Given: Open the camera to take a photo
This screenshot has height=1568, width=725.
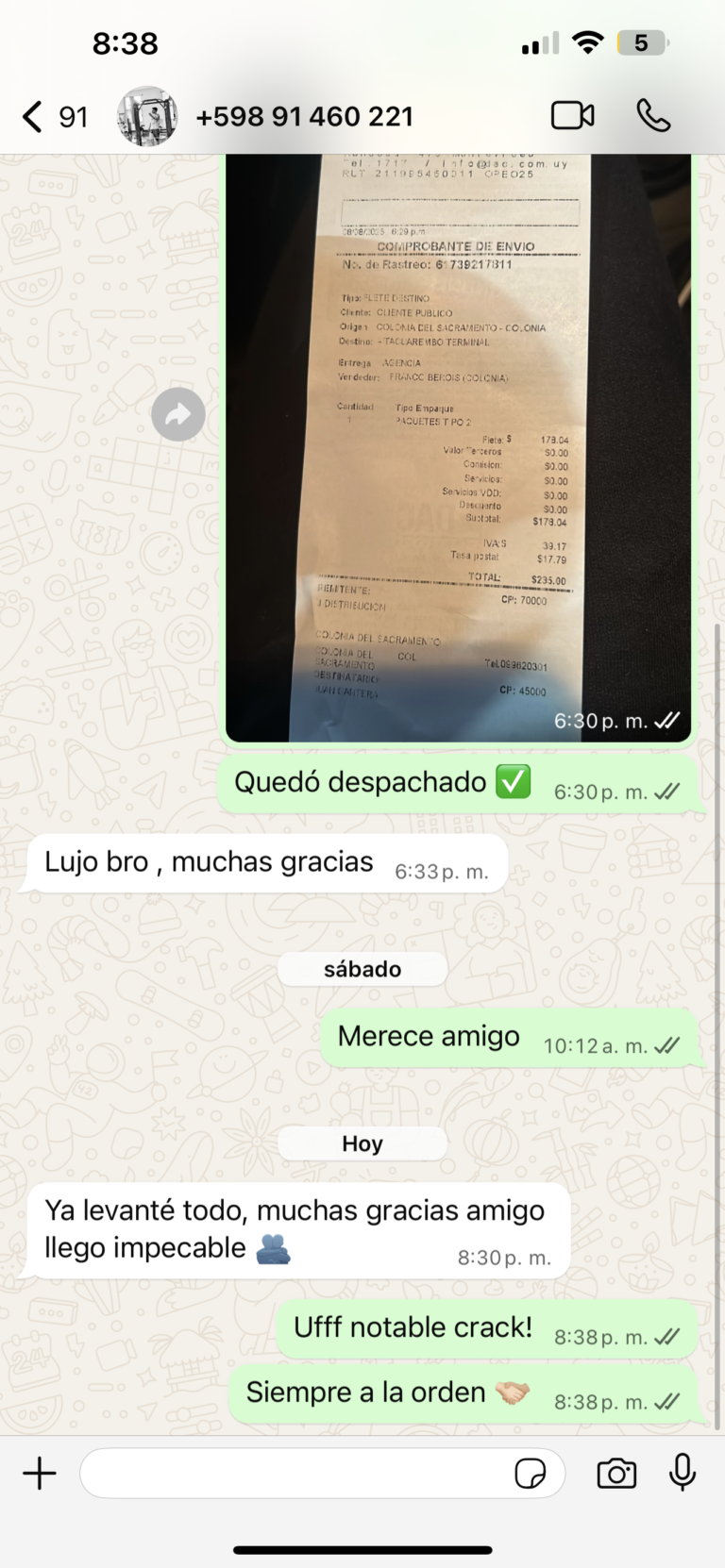Looking at the screenshot, I should click(616, 1474).
